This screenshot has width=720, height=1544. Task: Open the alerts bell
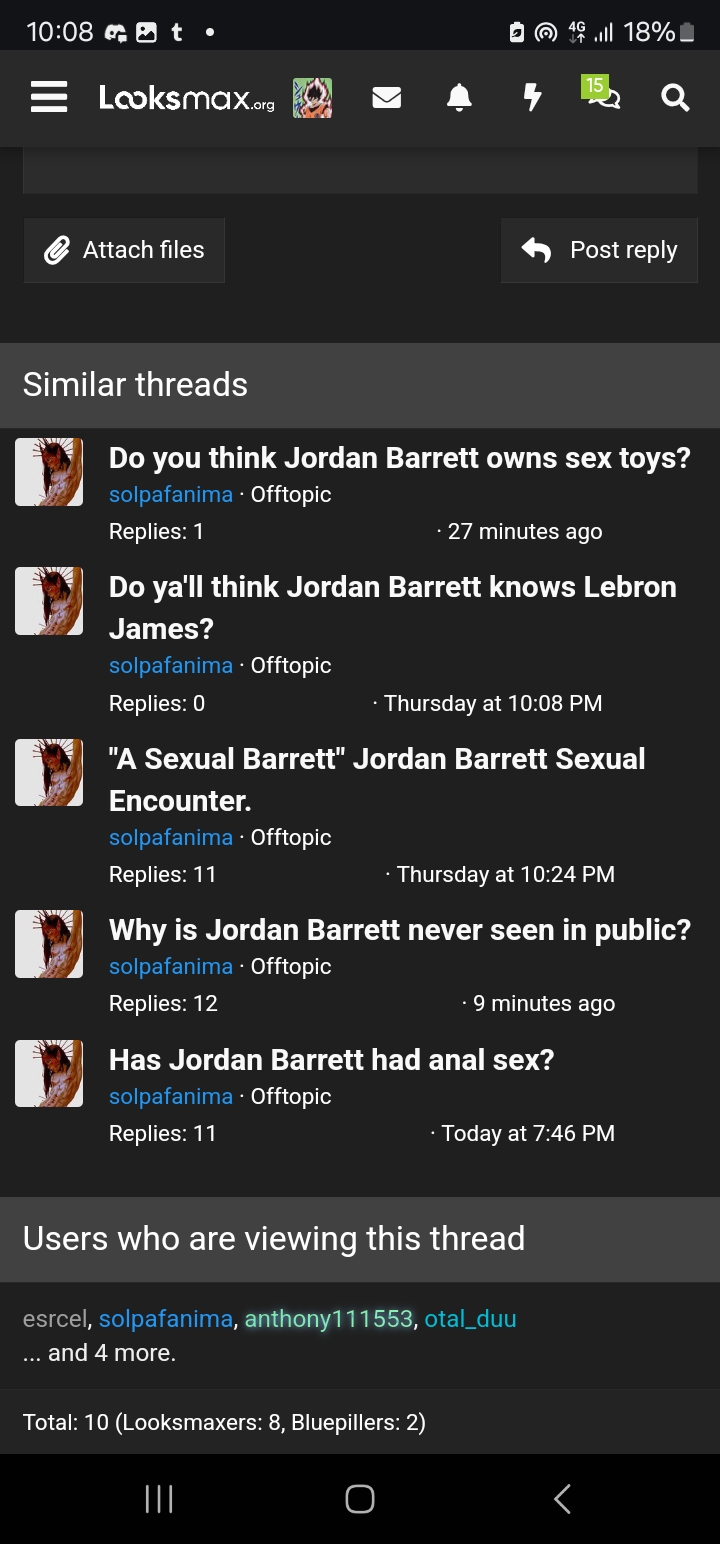click(459, 98)
